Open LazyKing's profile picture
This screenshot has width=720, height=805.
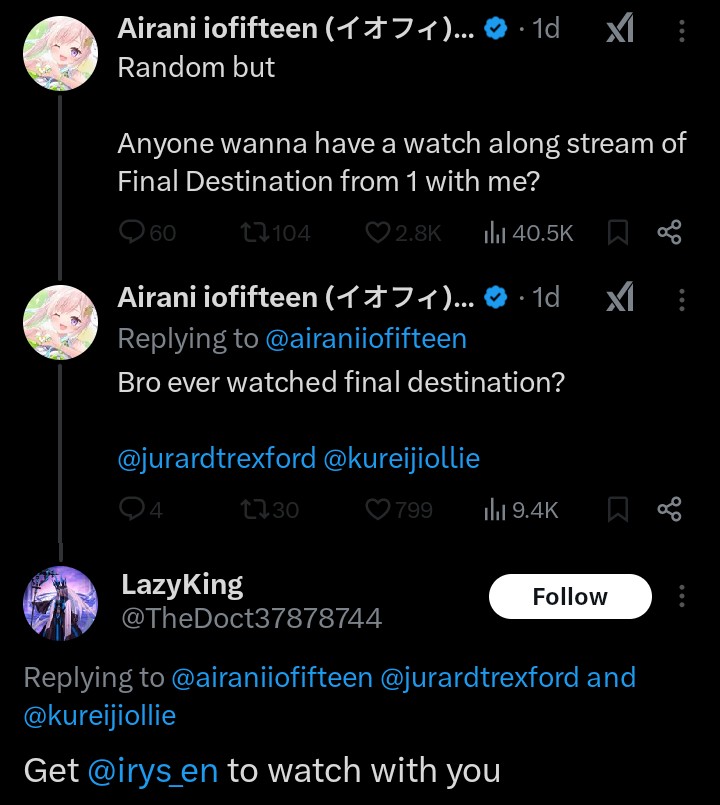coord(60,602)
